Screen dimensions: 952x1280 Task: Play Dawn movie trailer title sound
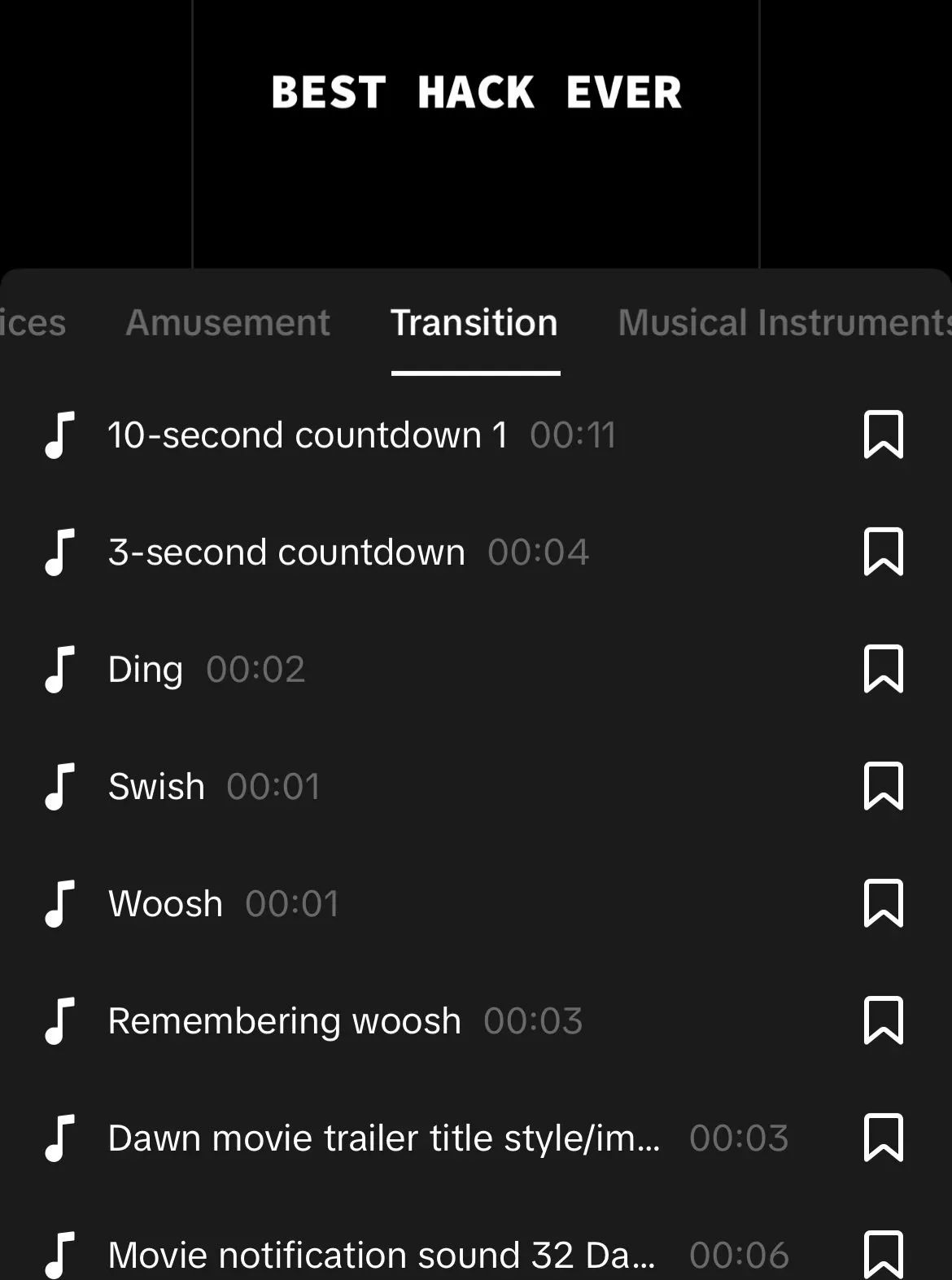(383, 1138)
